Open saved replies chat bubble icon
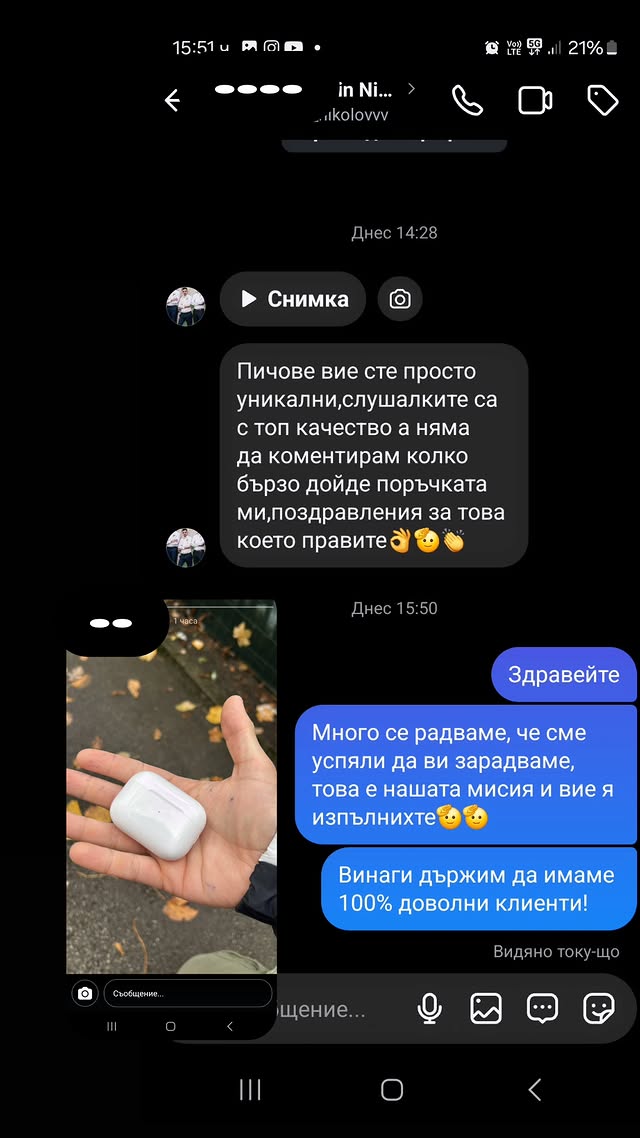The width and height of the screenshot is (640, 1138). pos(542,1009)
